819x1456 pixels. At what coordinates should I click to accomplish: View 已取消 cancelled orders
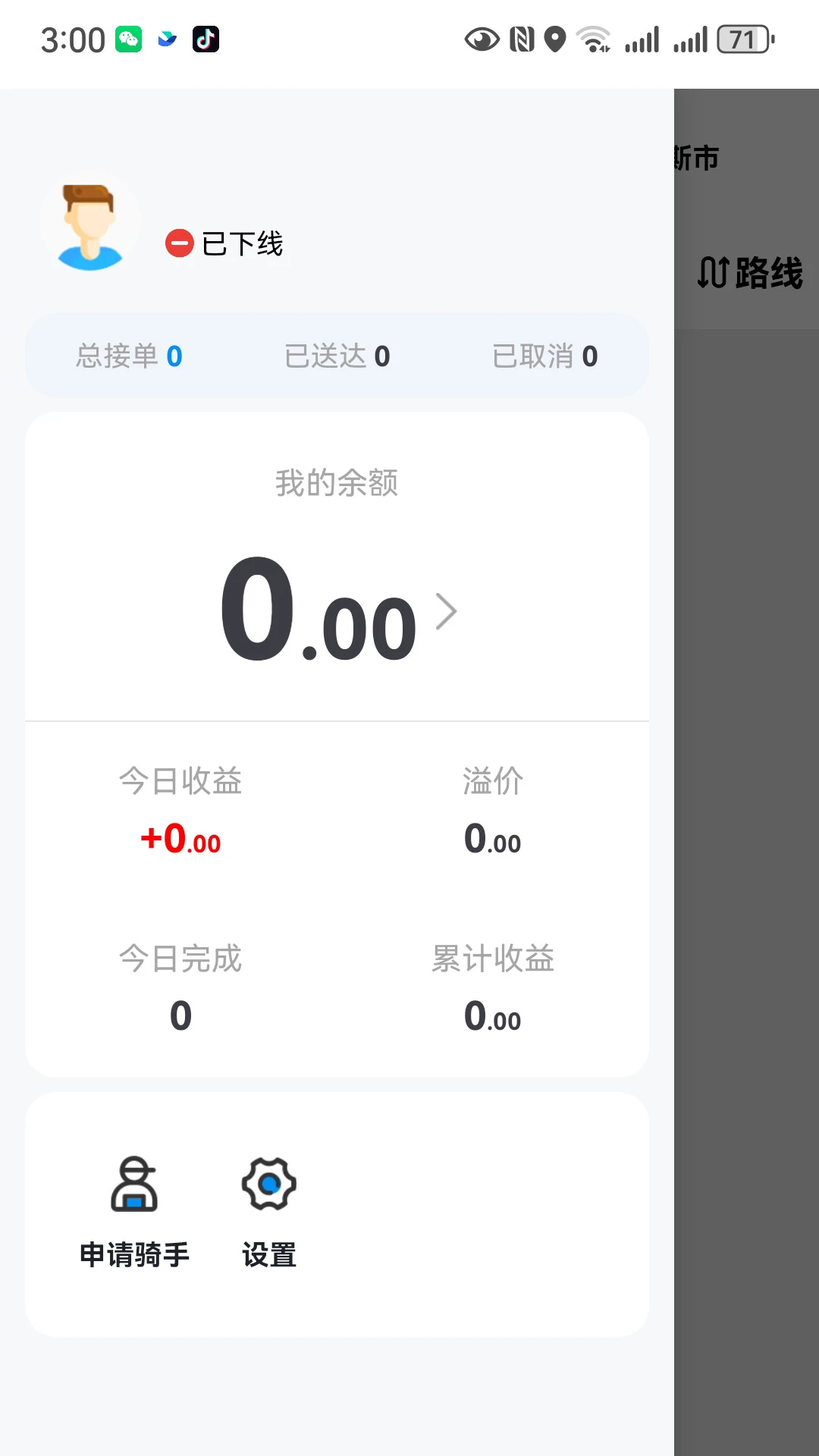click(544, 356)
